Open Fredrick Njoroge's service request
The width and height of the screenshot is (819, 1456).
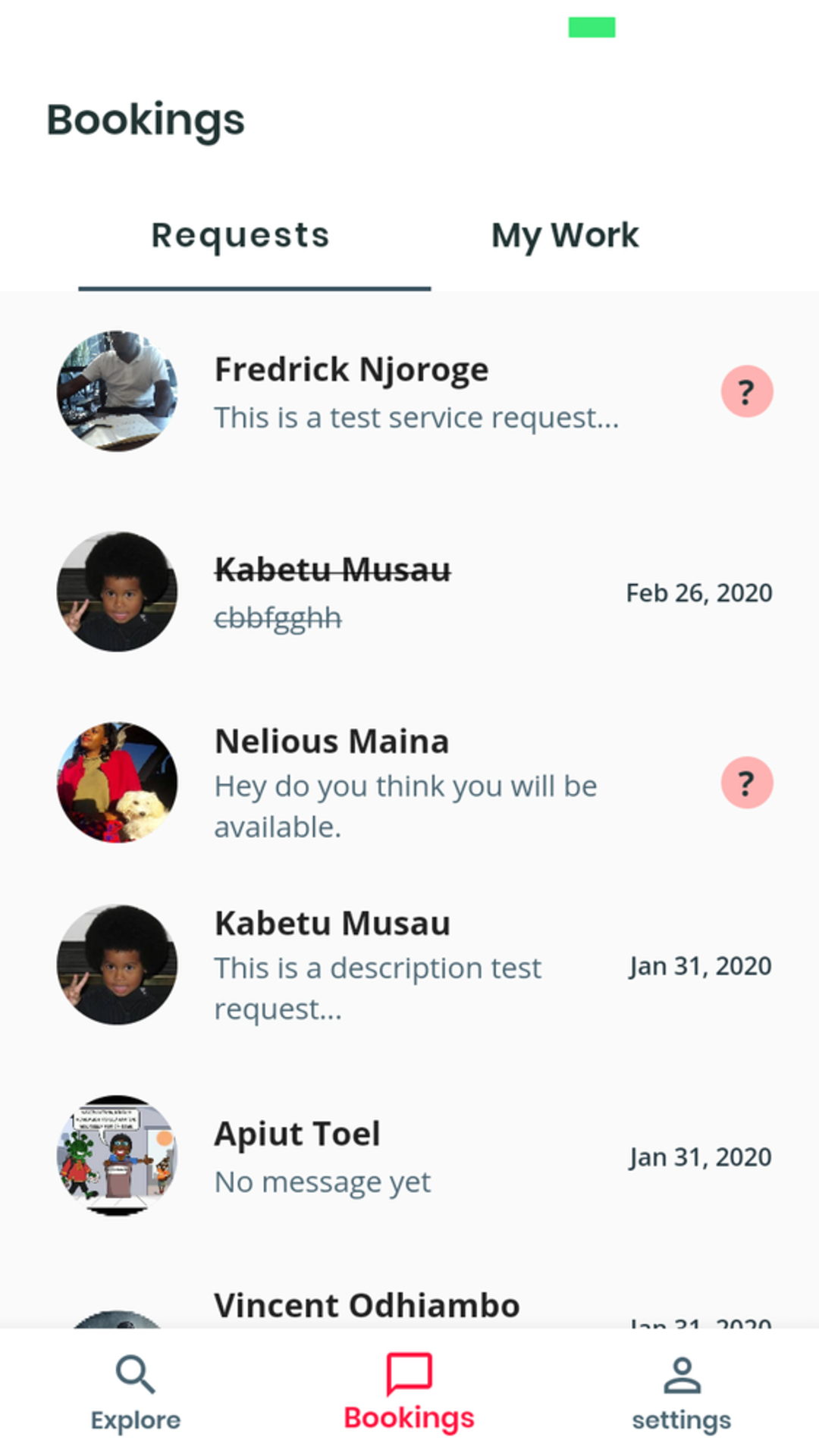(x=409, y=391)
